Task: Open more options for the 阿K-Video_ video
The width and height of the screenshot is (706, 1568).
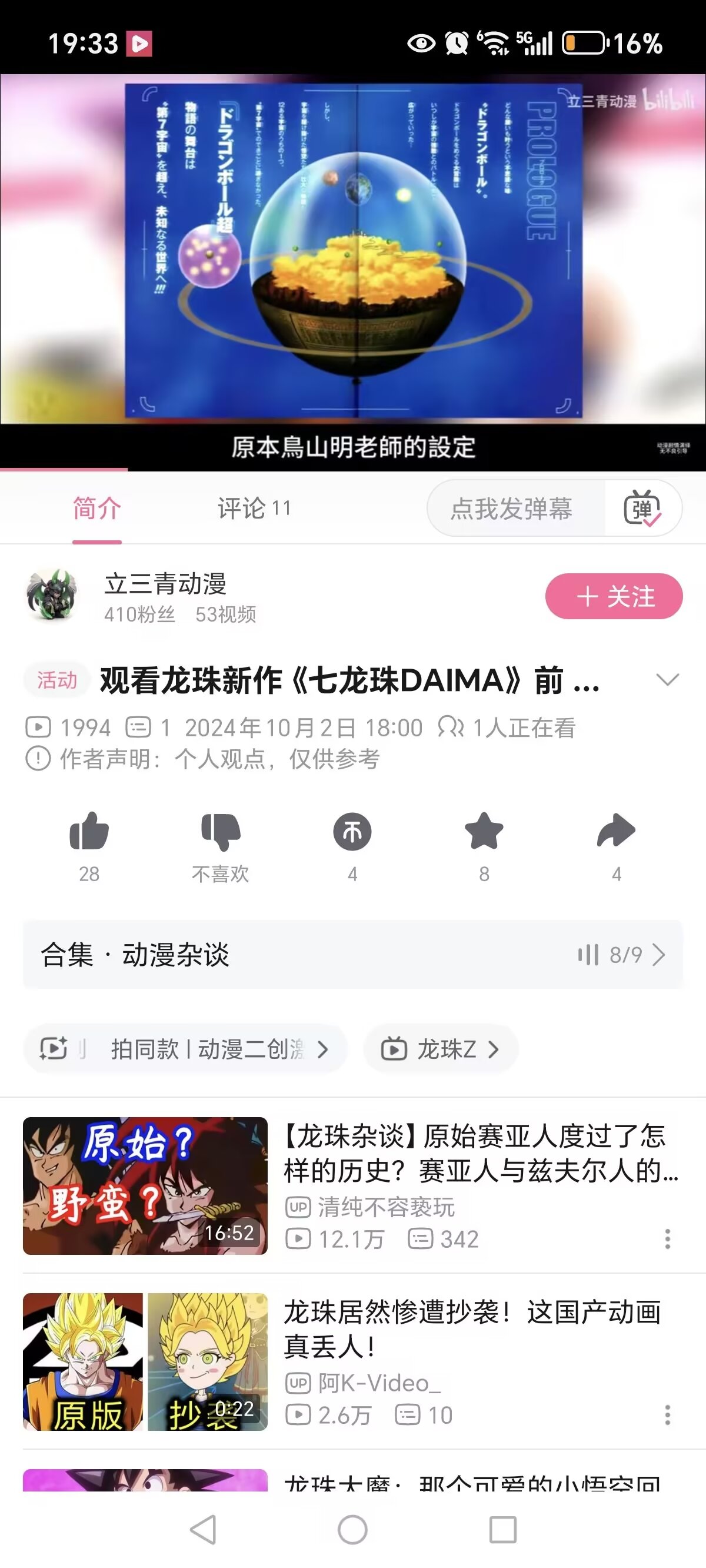Action: 668,1414
